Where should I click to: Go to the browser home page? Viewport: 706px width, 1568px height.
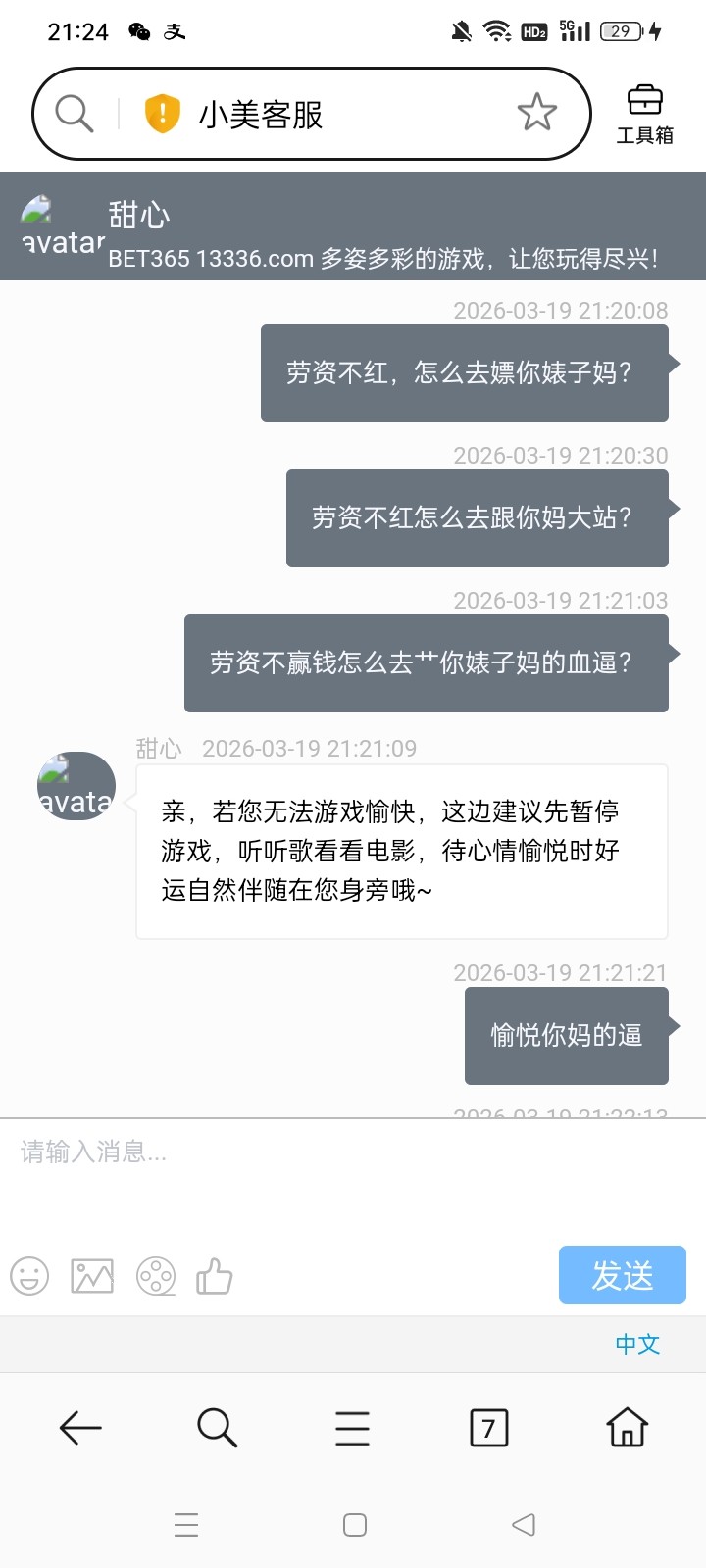pyautogui.click(x=628, y=1428)
